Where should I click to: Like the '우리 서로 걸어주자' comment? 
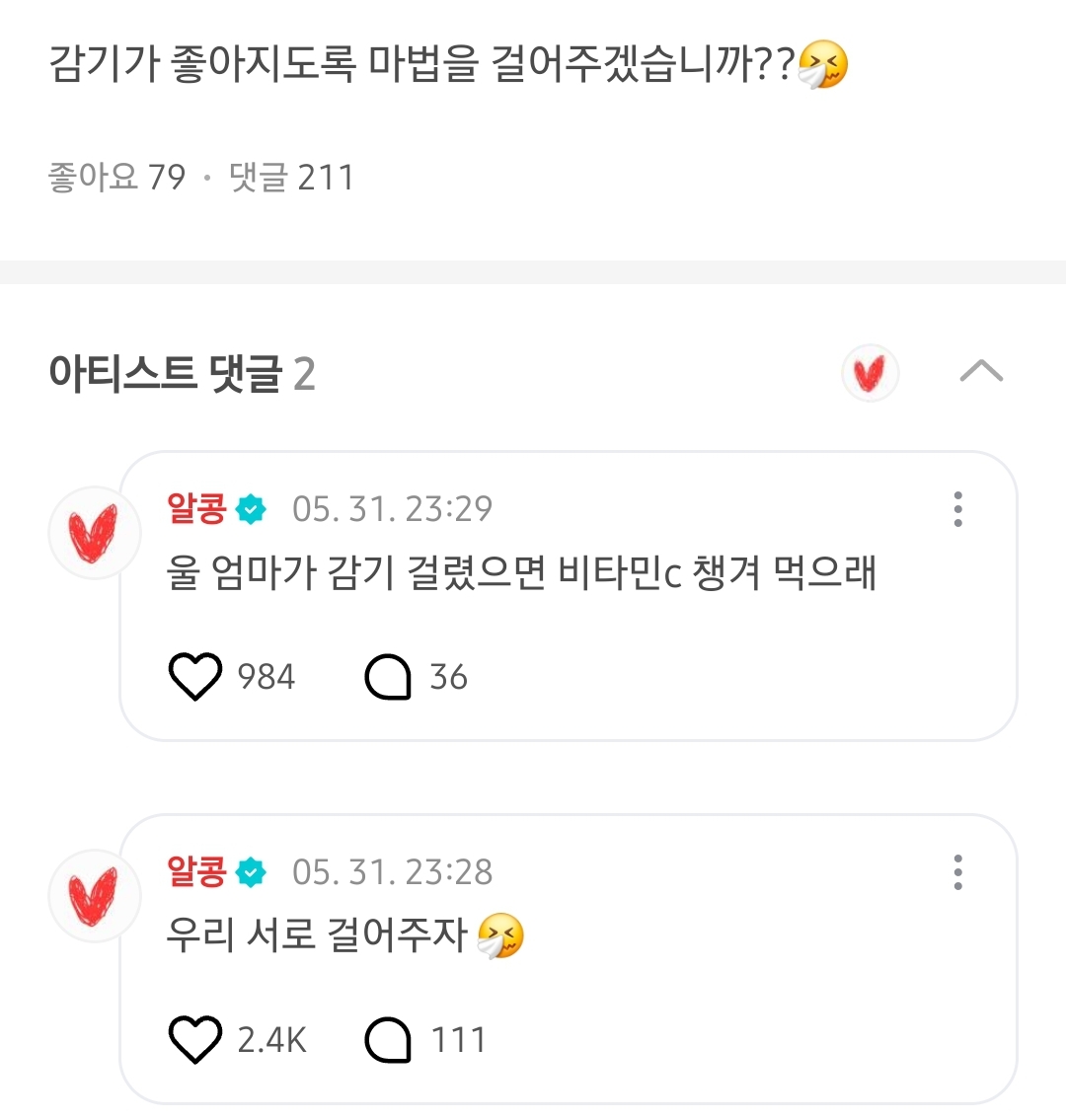195,1040
